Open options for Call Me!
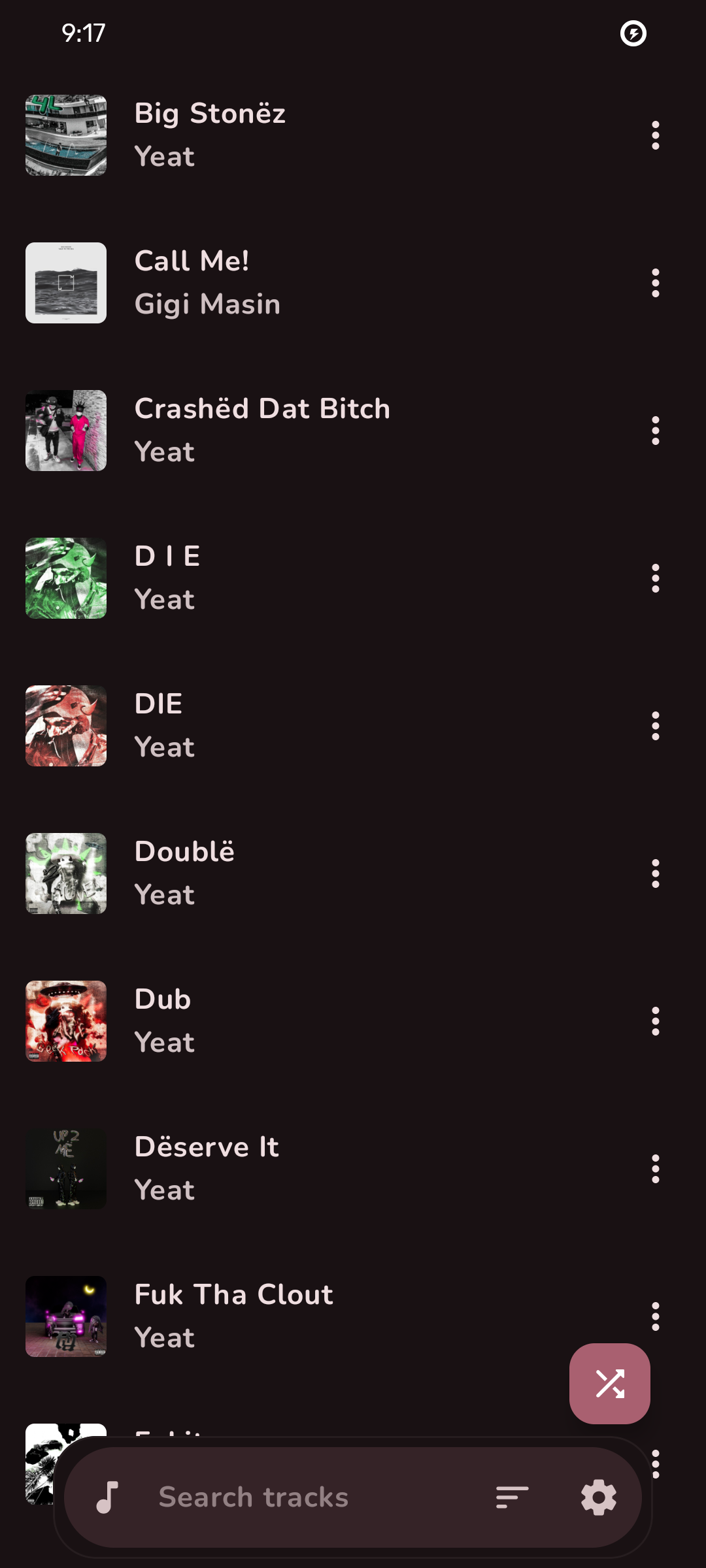This screenshot has height=1568, width=706. [x=655, y=283]
